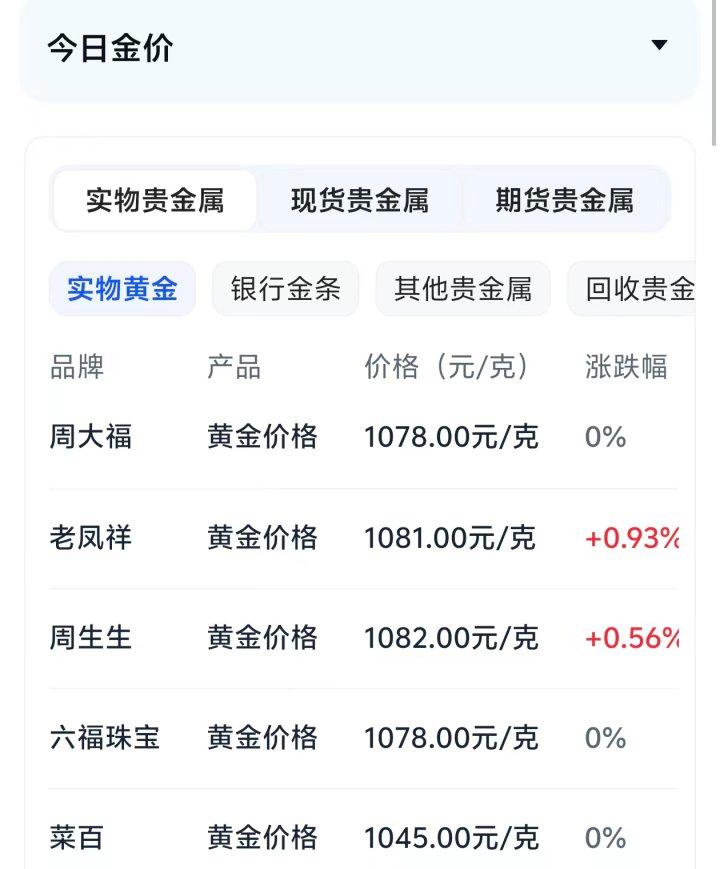
Task: Select the 实物黄金 chip
Action: click(122, 289)
